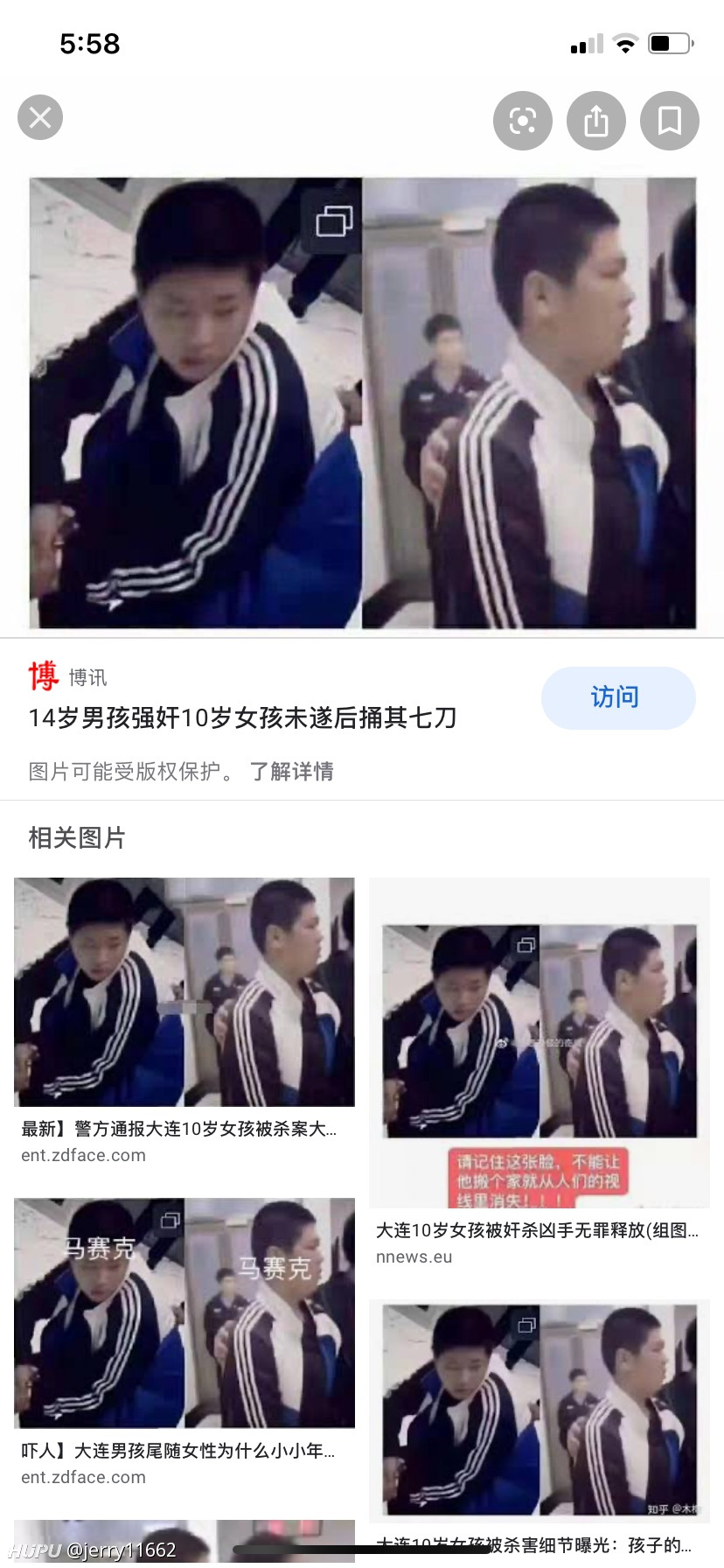Save the image to collections
This screenshot has height=1568, width=724.
point(670,121)
